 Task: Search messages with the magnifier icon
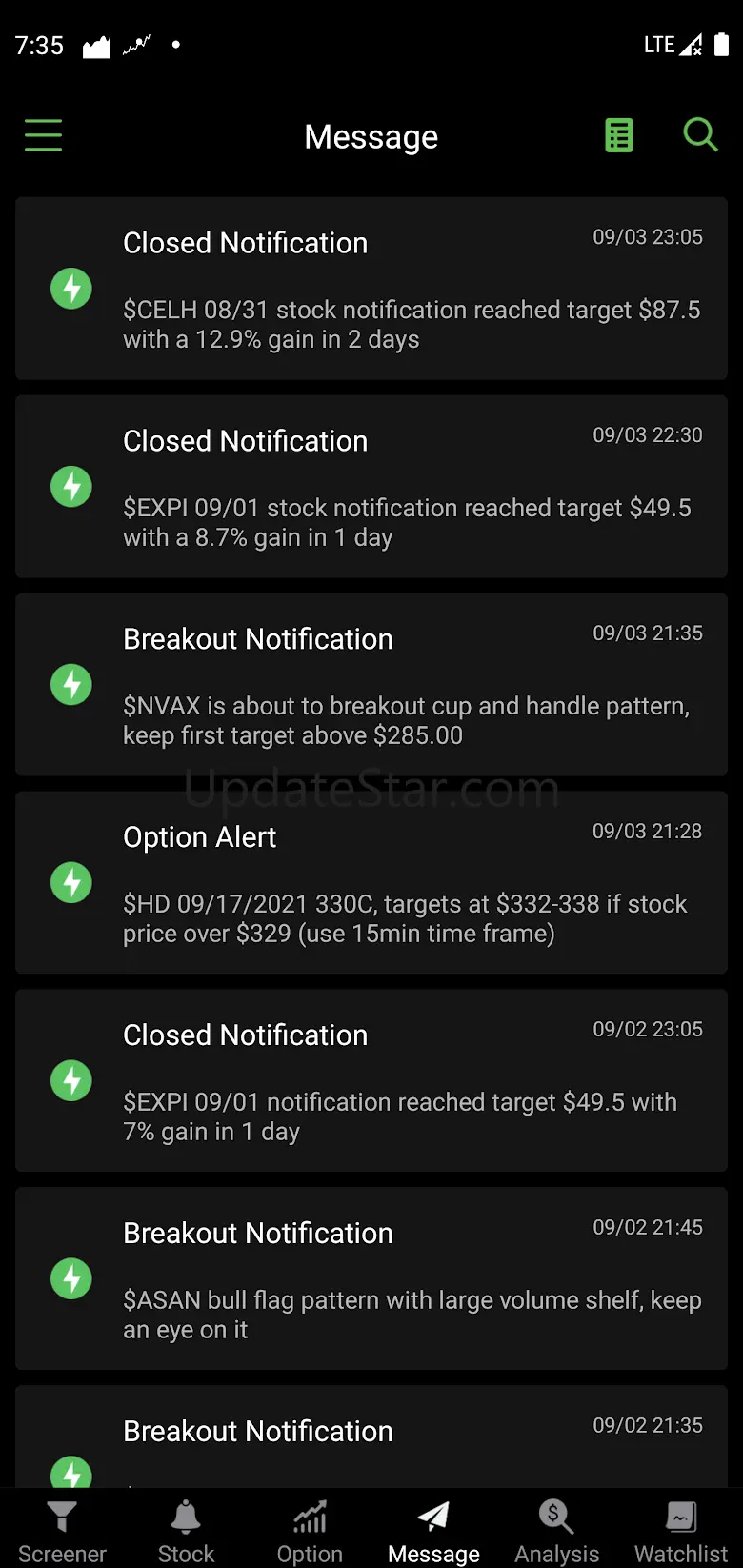coord(700,135)
